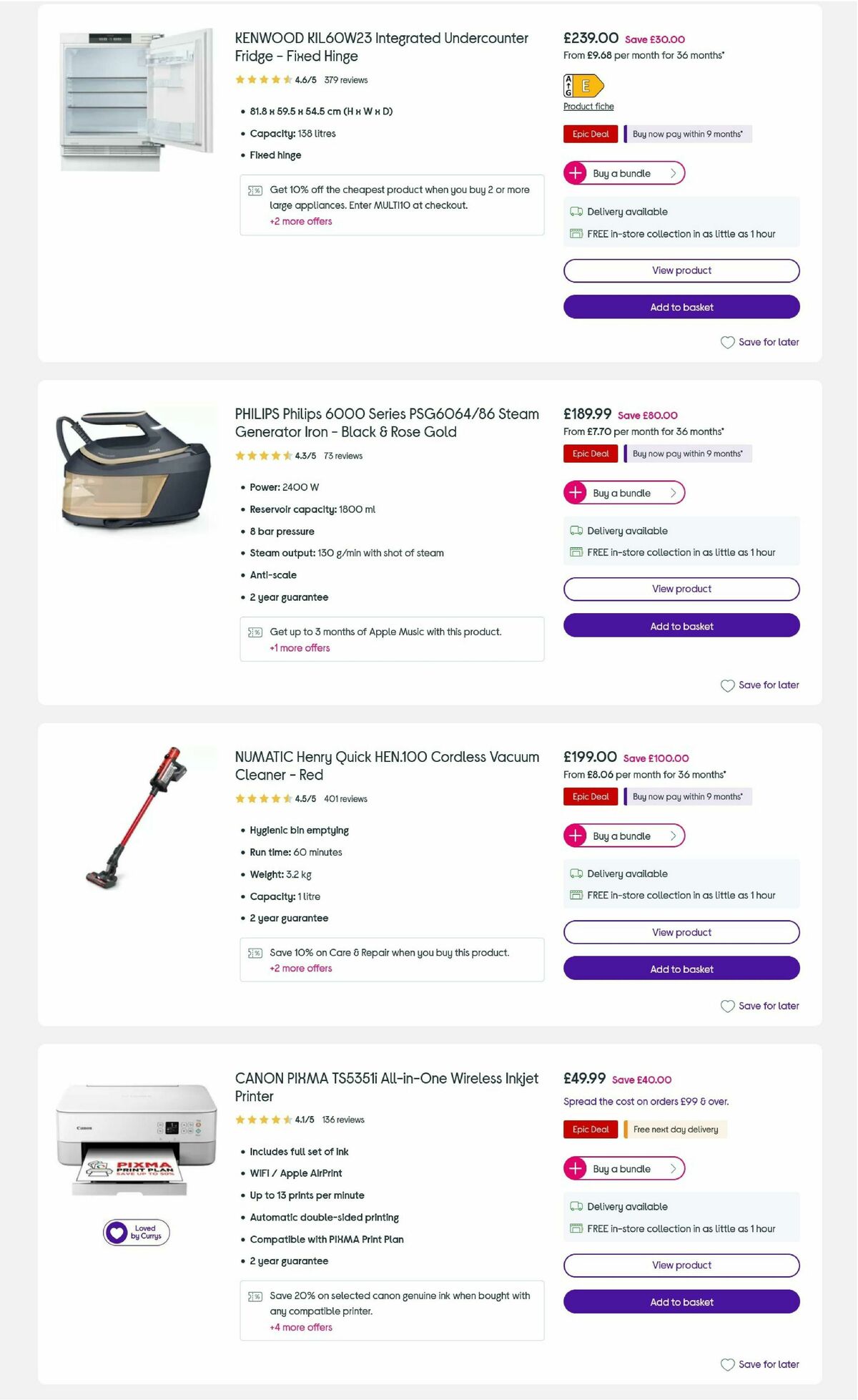The height and width of the screenshot is (1400, 858).
Task: Click View product for the Philips steam iron
Action: coord(681,588)
